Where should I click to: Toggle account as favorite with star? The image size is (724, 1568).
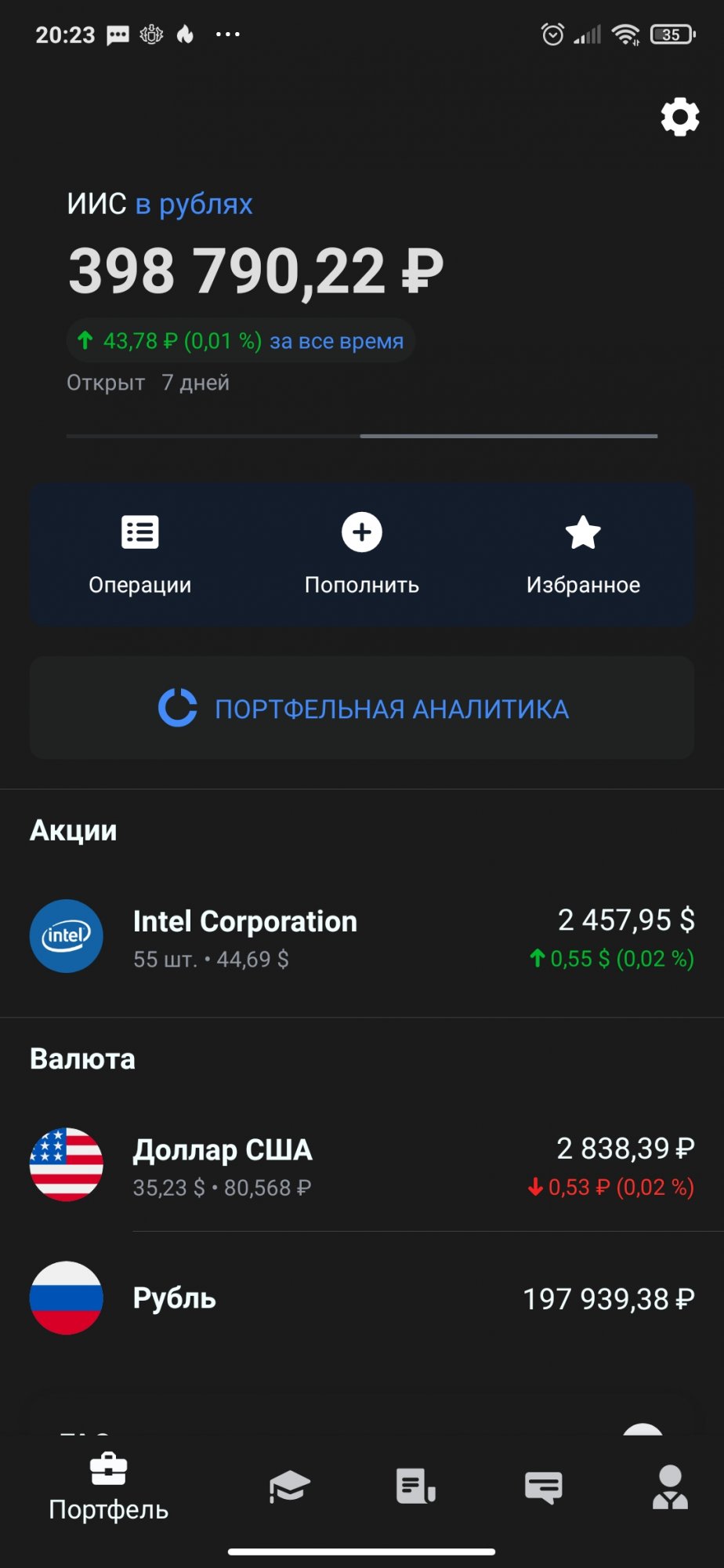pyautogui.click(x=582, y=532)
